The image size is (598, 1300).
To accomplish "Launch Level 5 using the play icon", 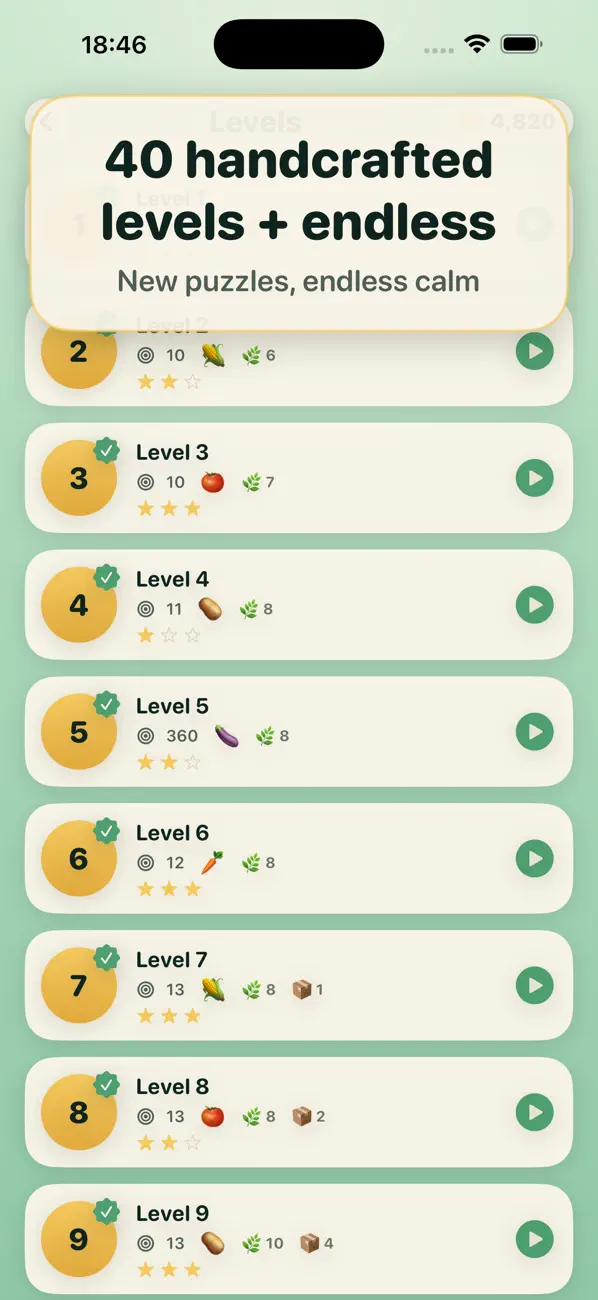I will (535, 732).
